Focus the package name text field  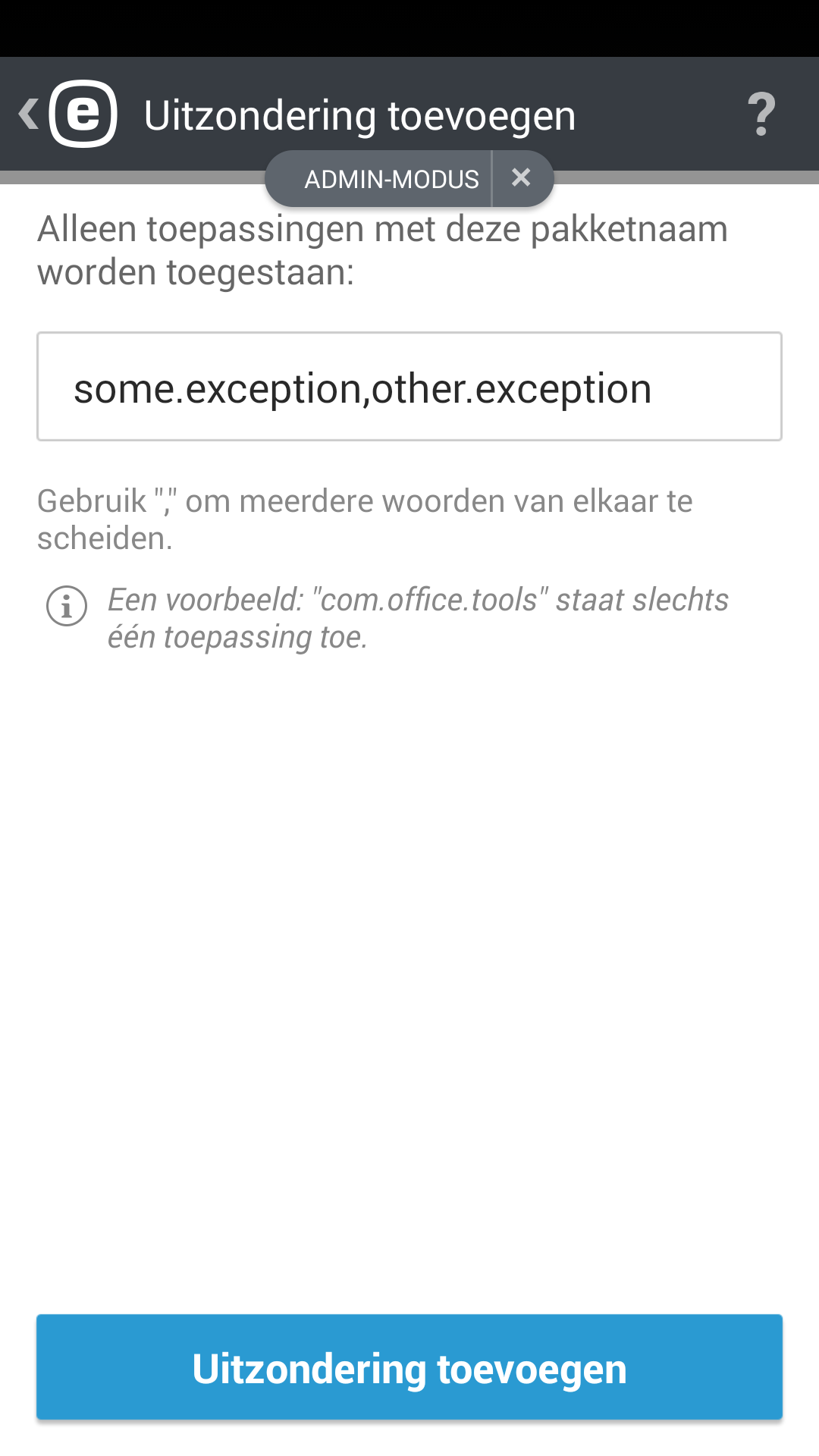tap(409, 387)
